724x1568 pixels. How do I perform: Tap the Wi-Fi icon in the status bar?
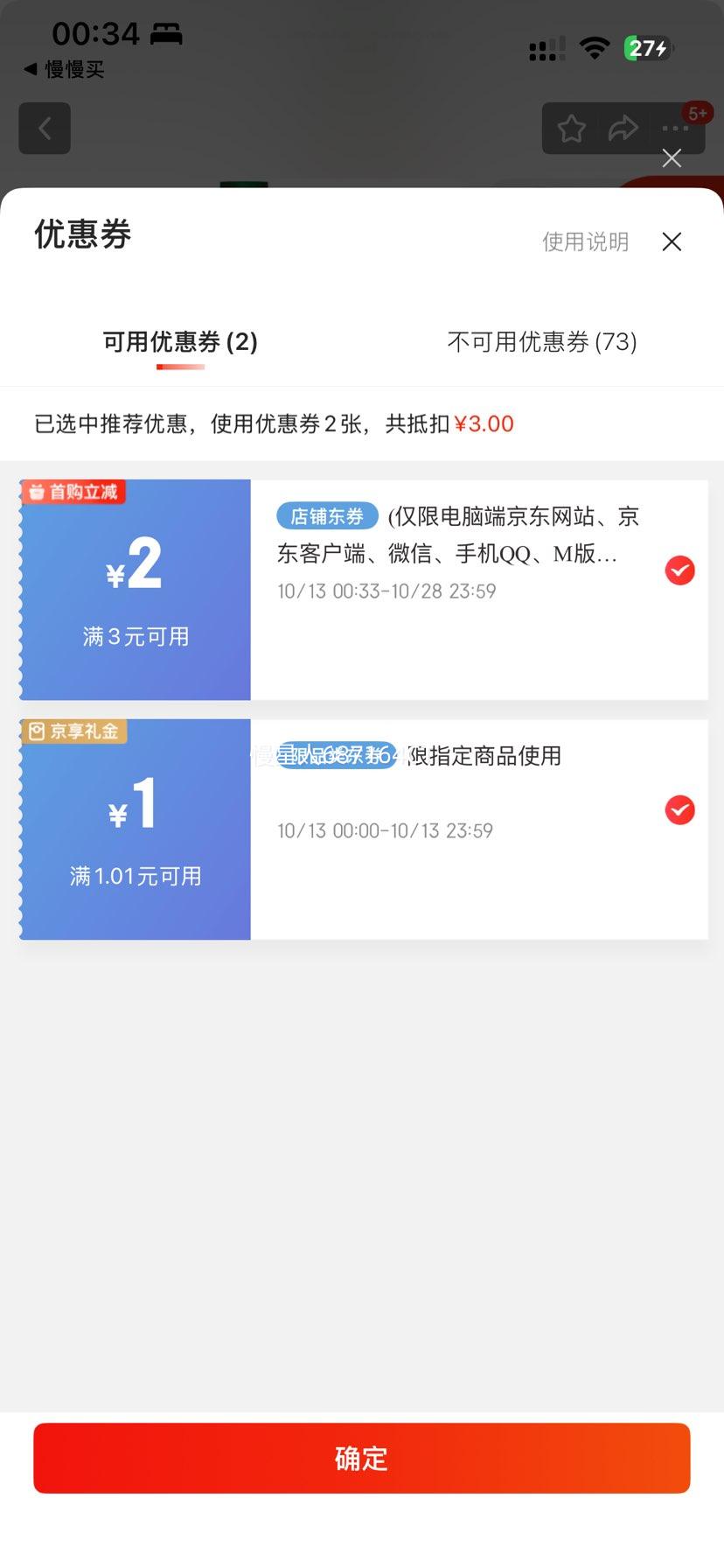[595, 48]
